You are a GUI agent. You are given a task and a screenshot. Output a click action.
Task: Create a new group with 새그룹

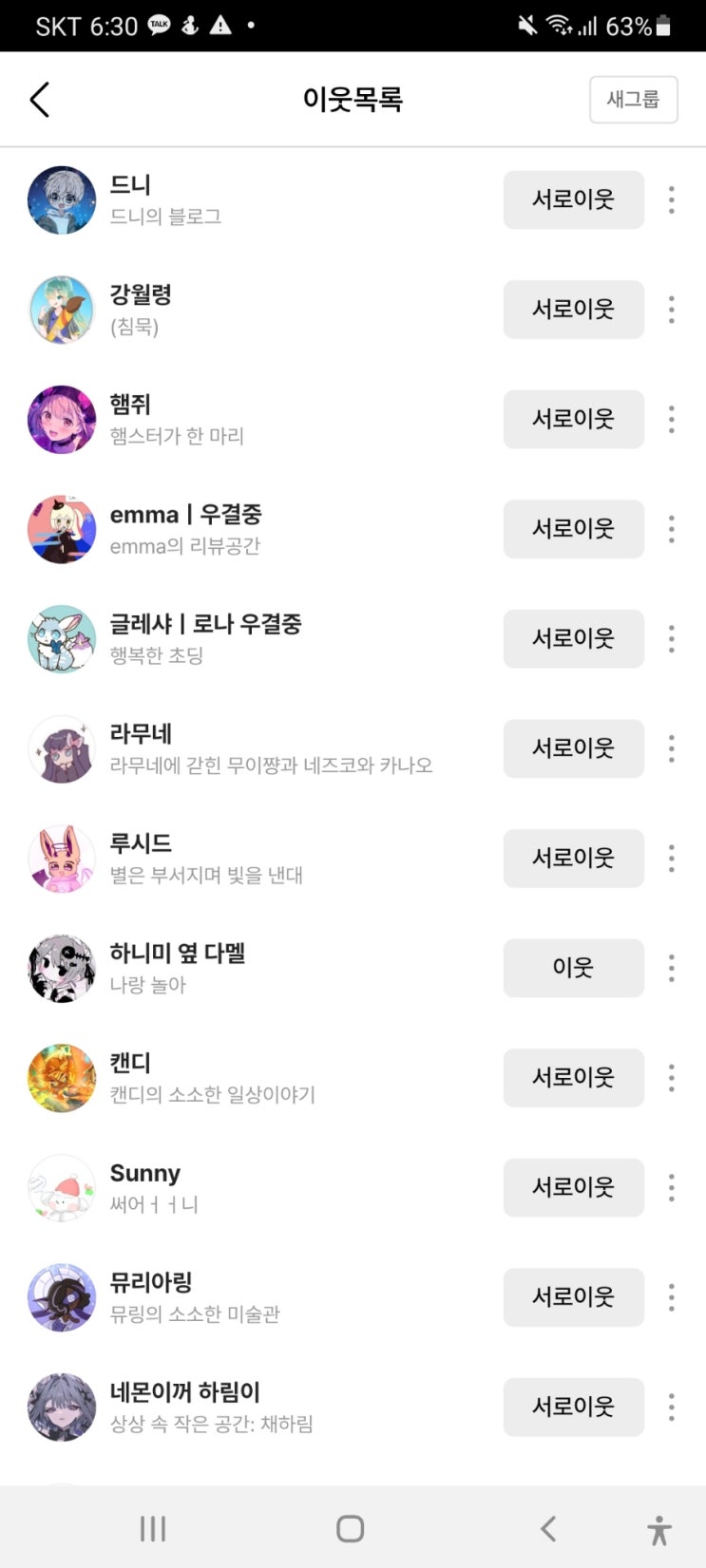tap(633, 100)
